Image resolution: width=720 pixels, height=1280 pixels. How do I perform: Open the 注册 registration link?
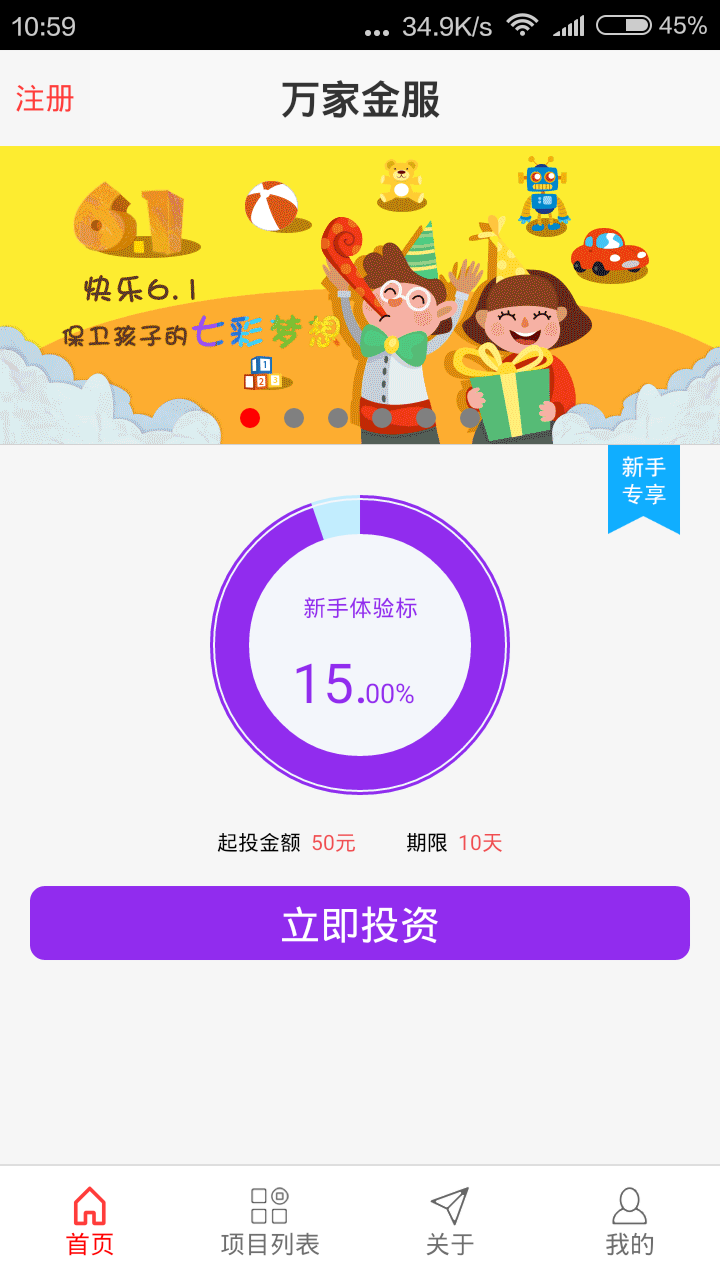click(42, 99)
